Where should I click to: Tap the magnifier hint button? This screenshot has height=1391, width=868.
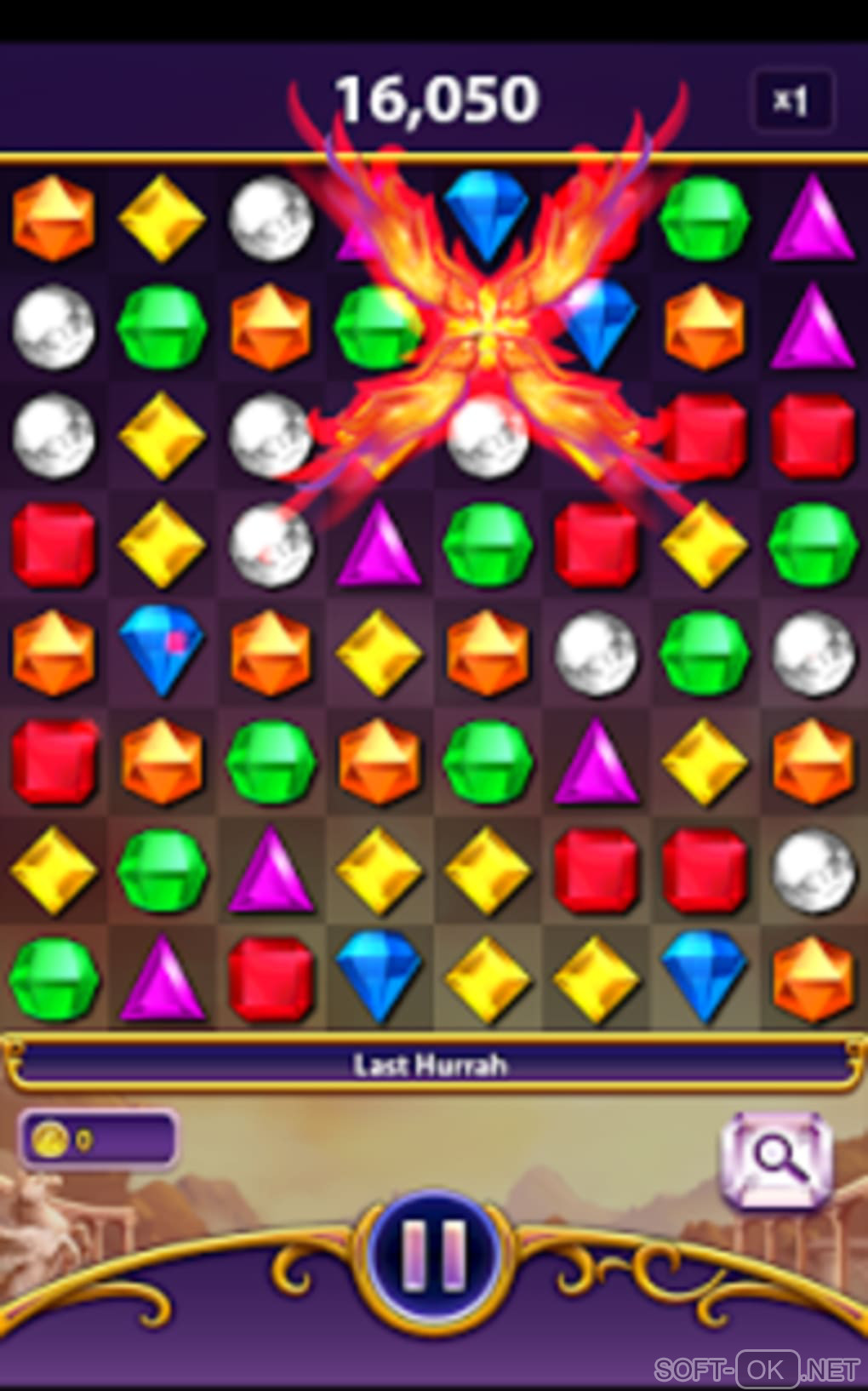point(776,1158)
